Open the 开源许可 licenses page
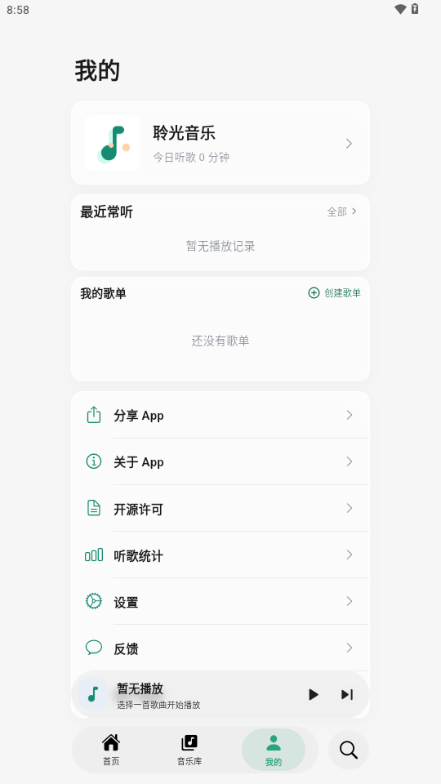This screenshot has height=784, width=441. coord(220,508)
